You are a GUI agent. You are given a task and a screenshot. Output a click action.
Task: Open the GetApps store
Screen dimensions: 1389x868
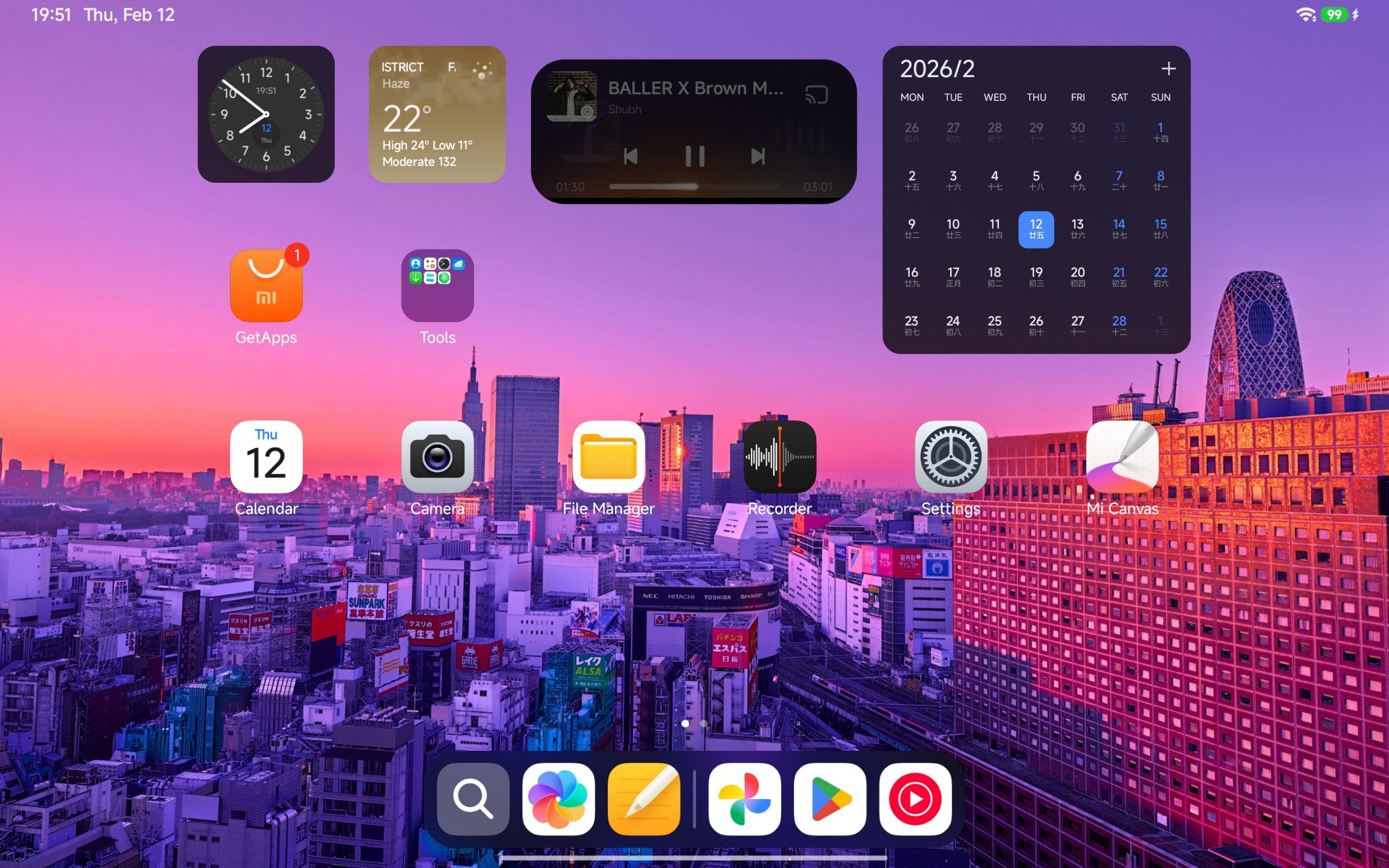266,286
